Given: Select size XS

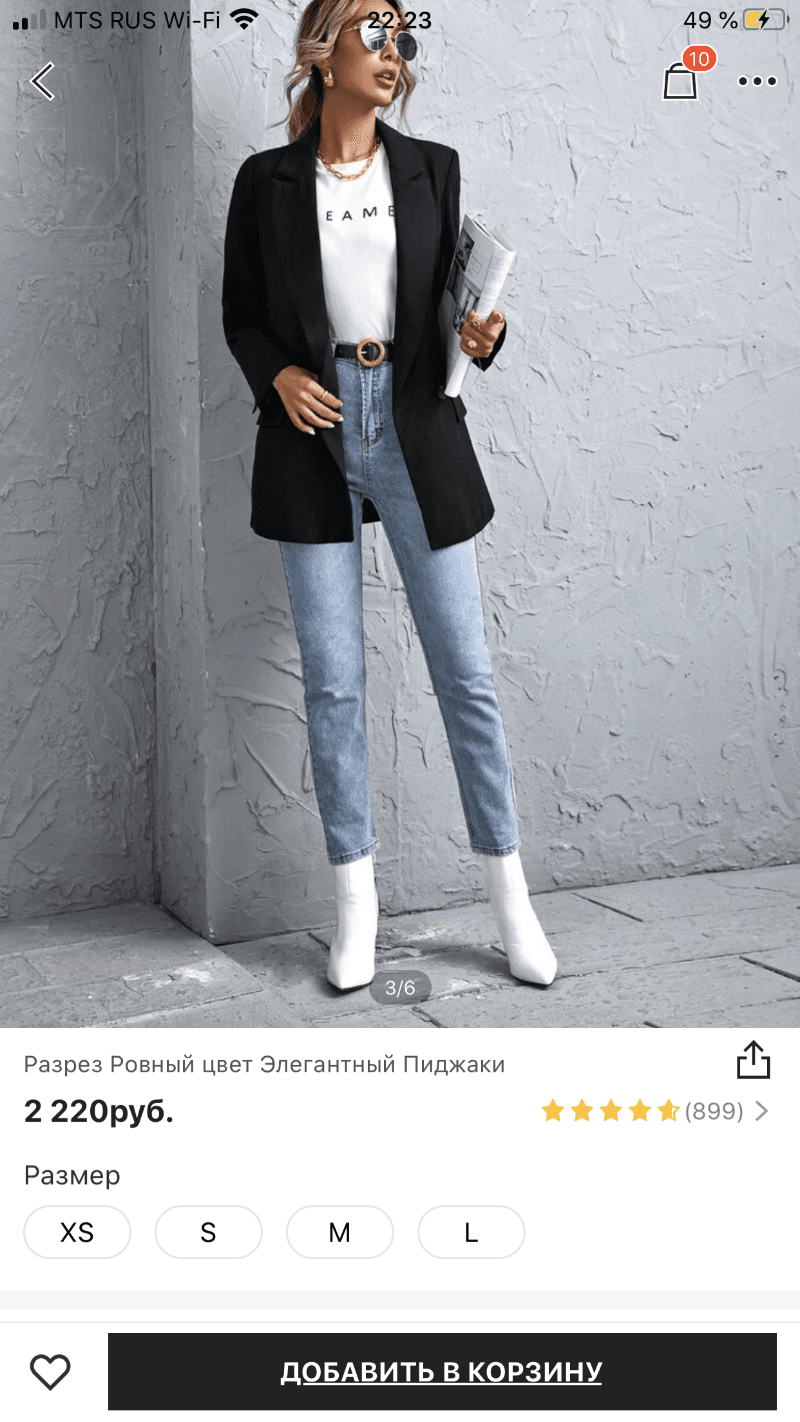Looking at the screenshot, I should pyautogui.click(x=77, y=1232).
